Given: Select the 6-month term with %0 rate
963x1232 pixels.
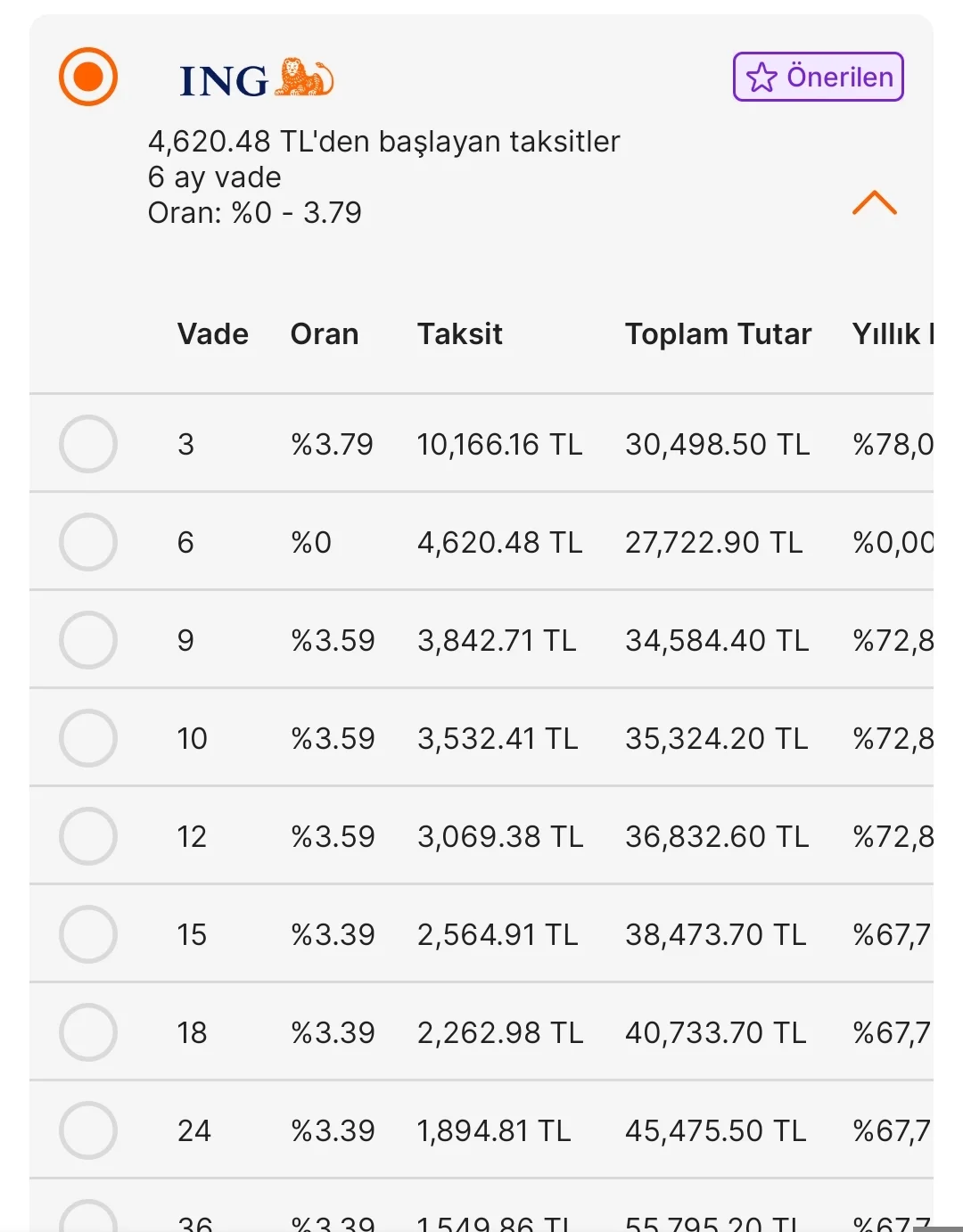Looking at the screenshot, I should (88, 542).
